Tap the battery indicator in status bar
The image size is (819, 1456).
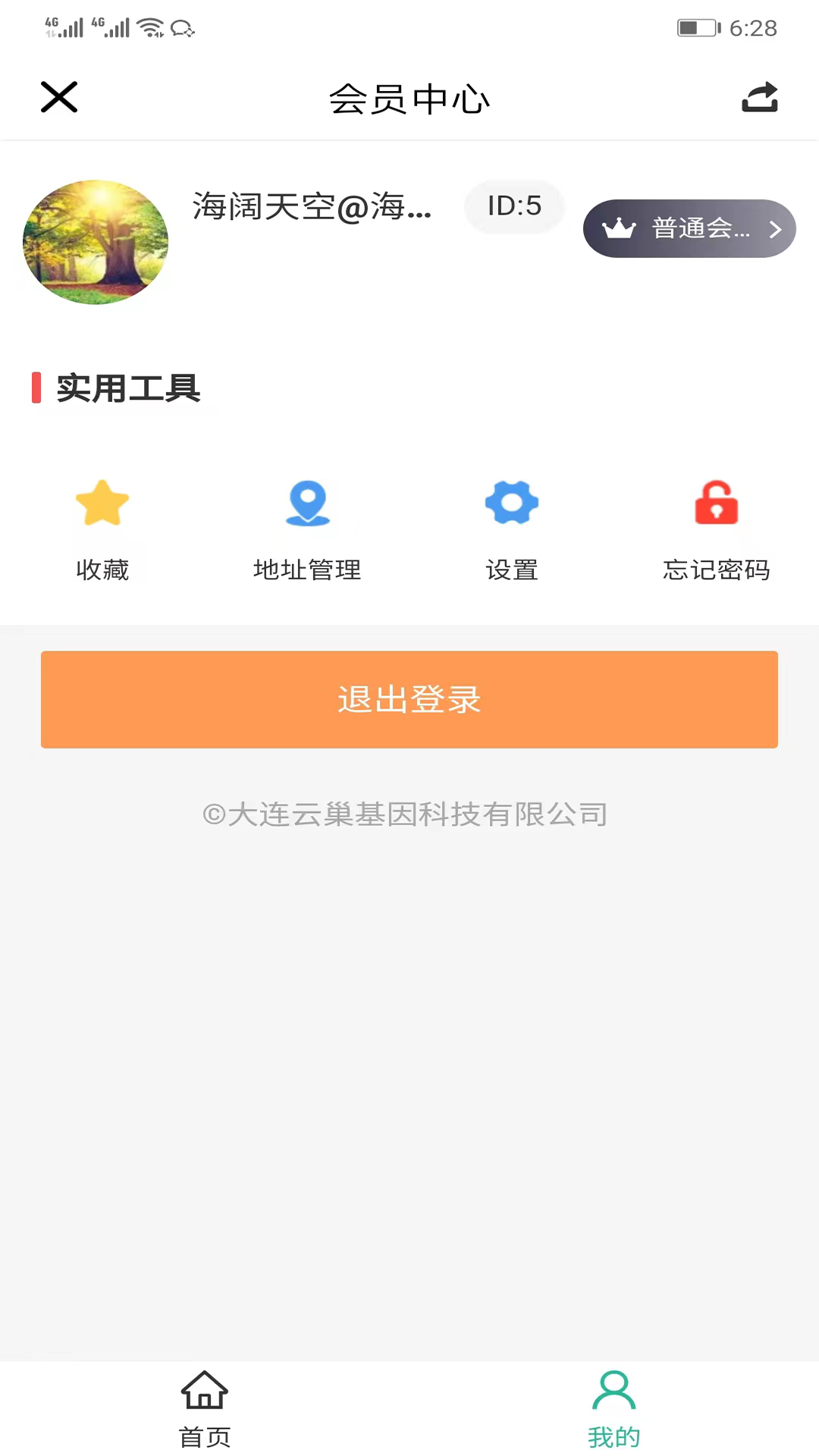point(698,29)
